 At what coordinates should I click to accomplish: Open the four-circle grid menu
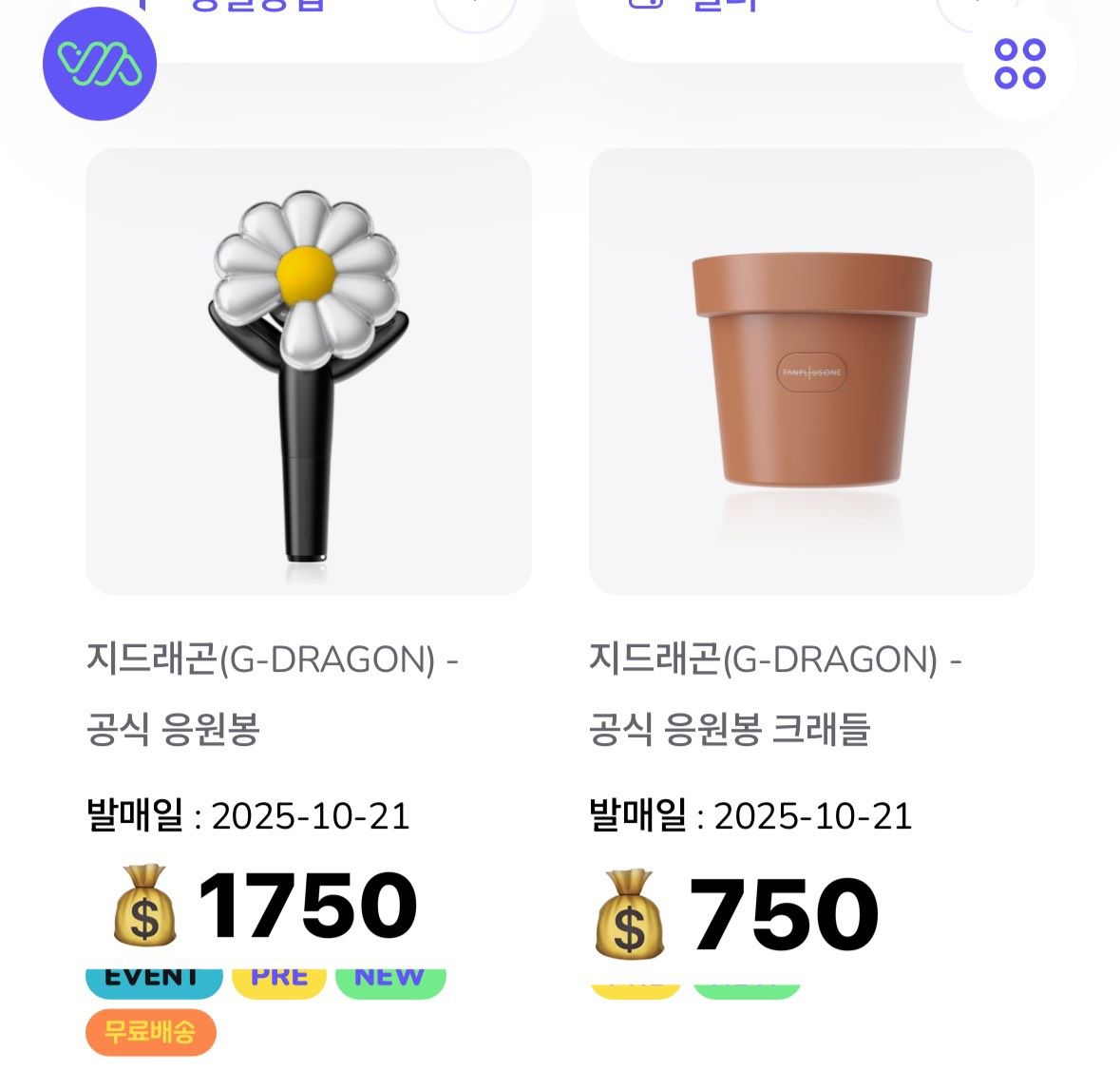(1019, 64)
